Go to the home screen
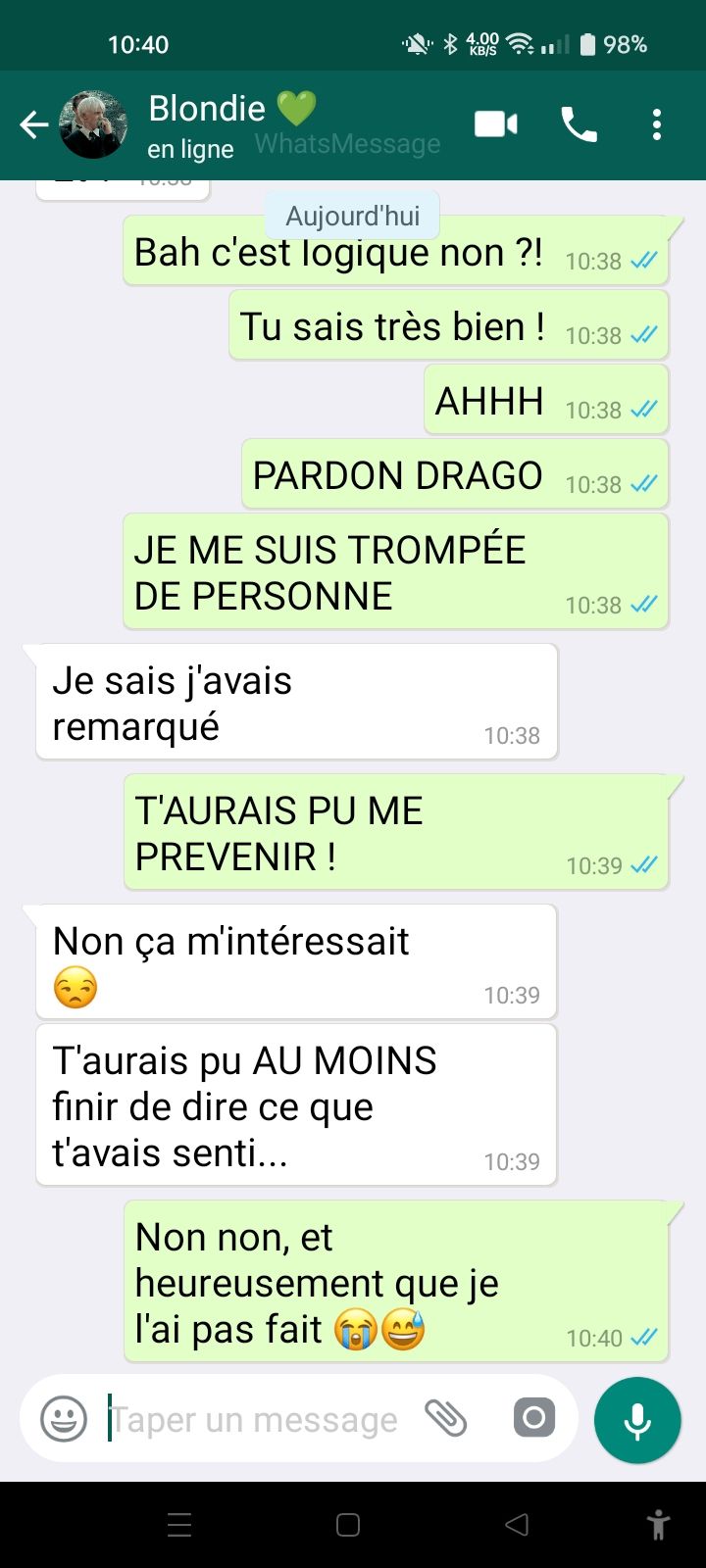 (348, 1525)
